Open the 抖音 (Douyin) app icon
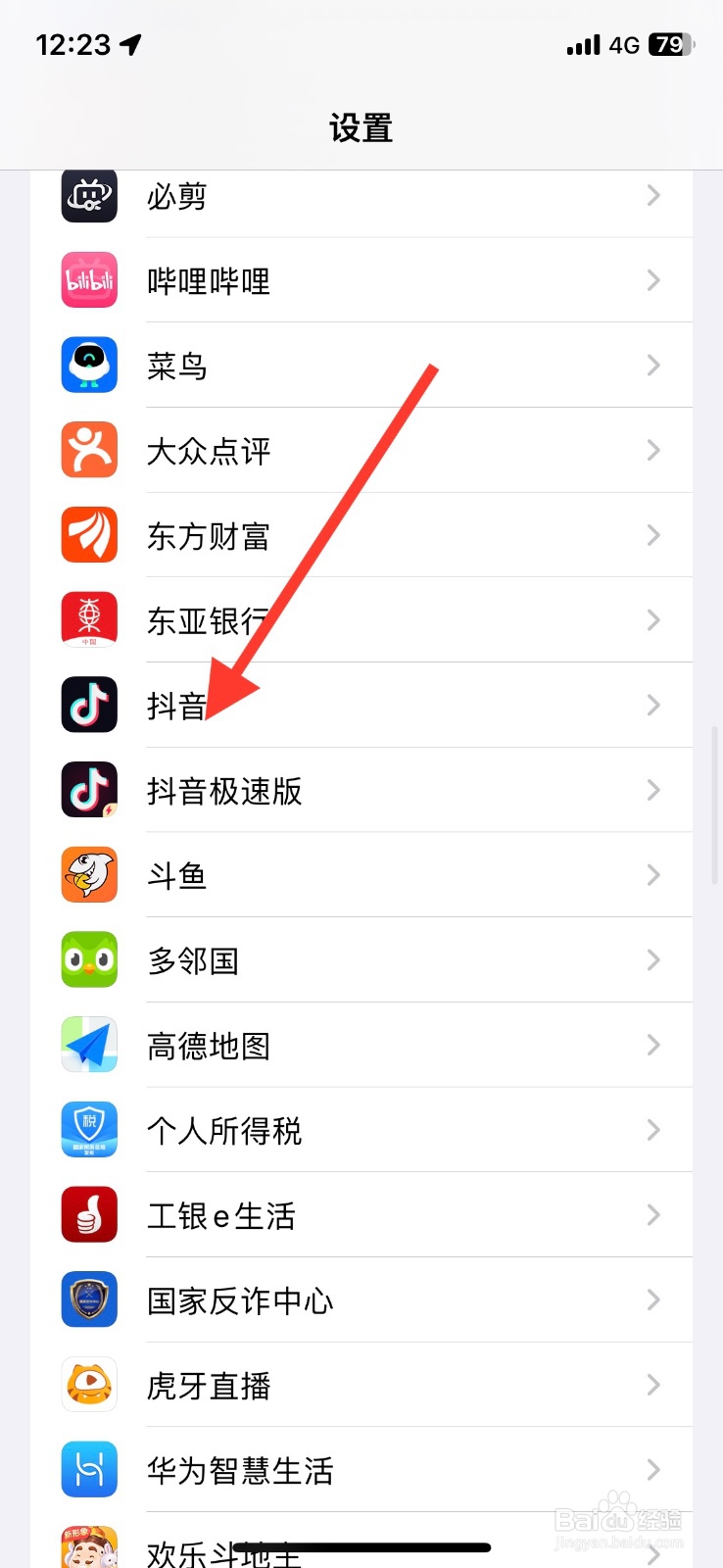 tap(88, 705)
